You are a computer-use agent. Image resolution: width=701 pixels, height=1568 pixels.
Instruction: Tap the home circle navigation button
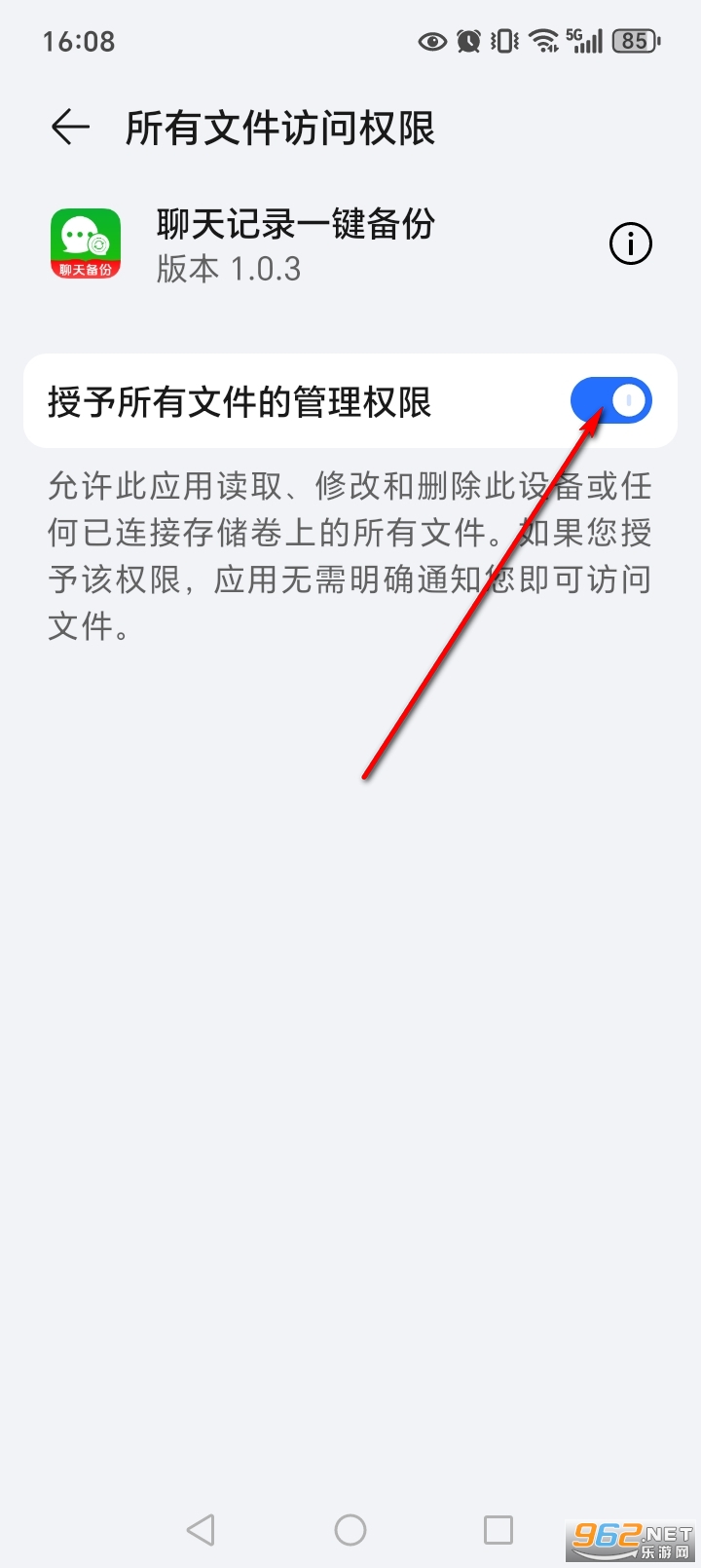(x=350, y=1529)
